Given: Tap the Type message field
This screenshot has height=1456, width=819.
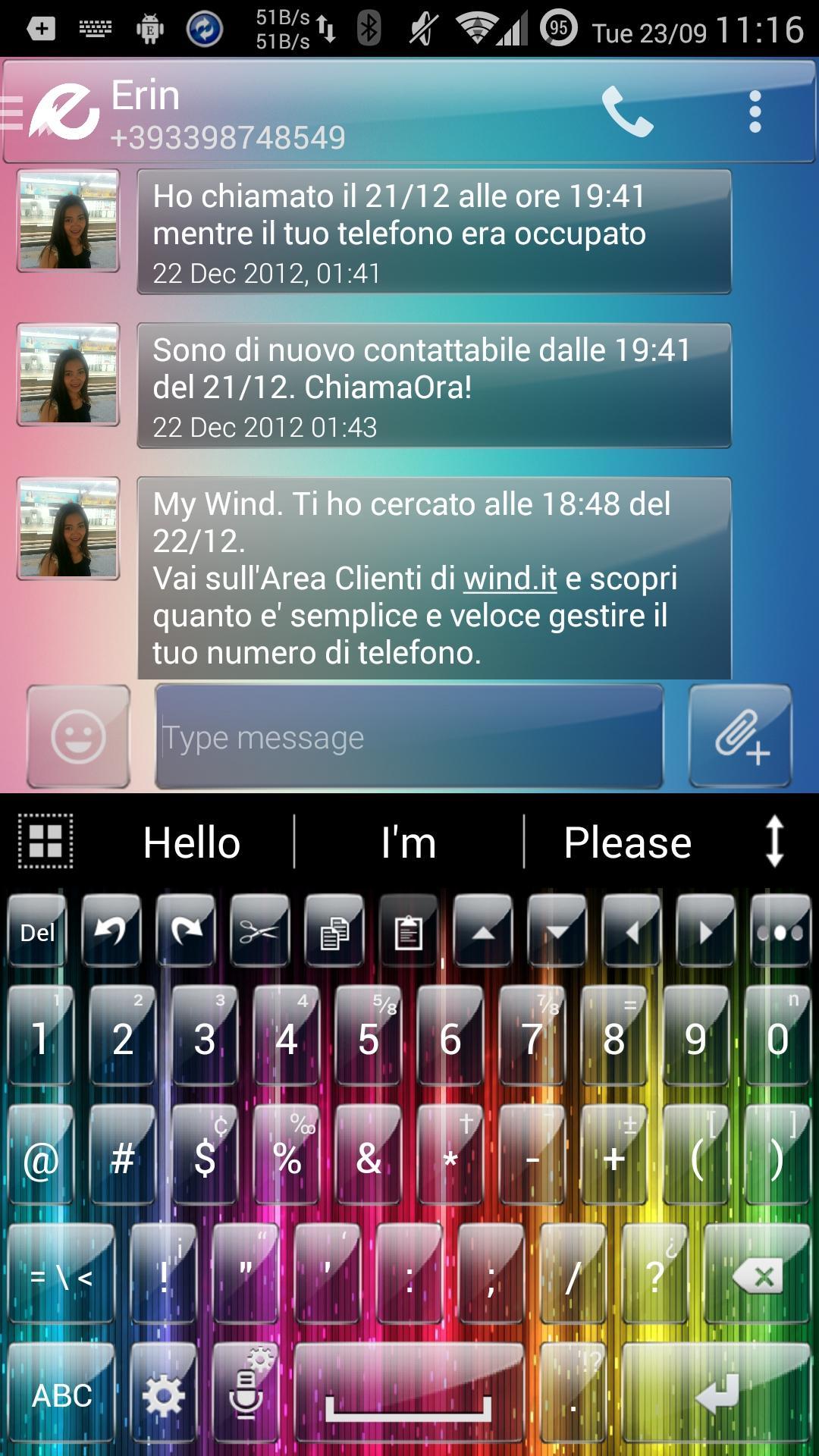Looking at the screenshot, I should [x=409, y=736].
